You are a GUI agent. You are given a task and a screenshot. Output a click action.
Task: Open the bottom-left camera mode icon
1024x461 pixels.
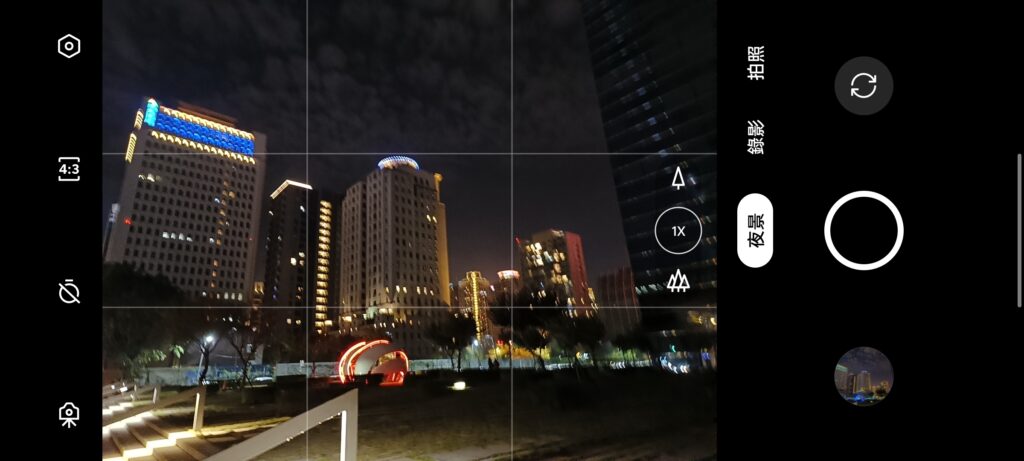(x=68, y=413)
